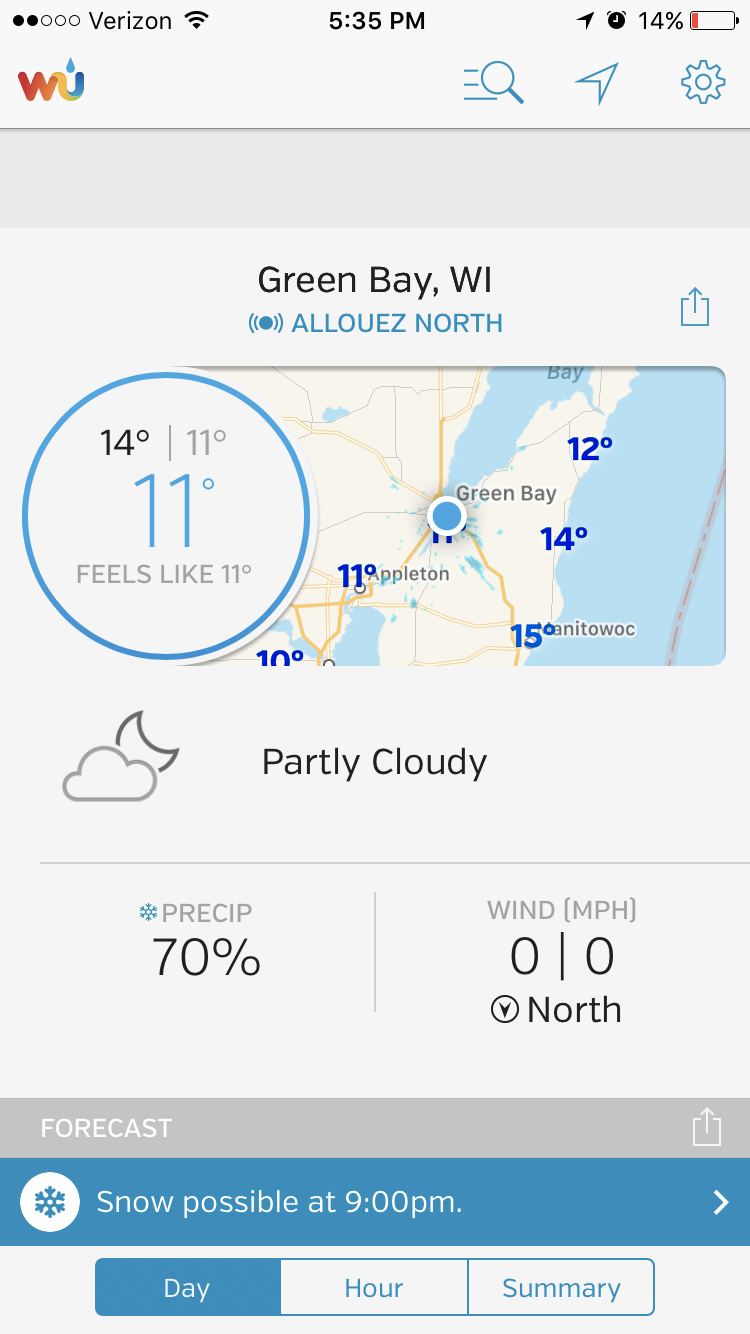
Task: Tap the current location arrow icon
Action: coord(597,83)
